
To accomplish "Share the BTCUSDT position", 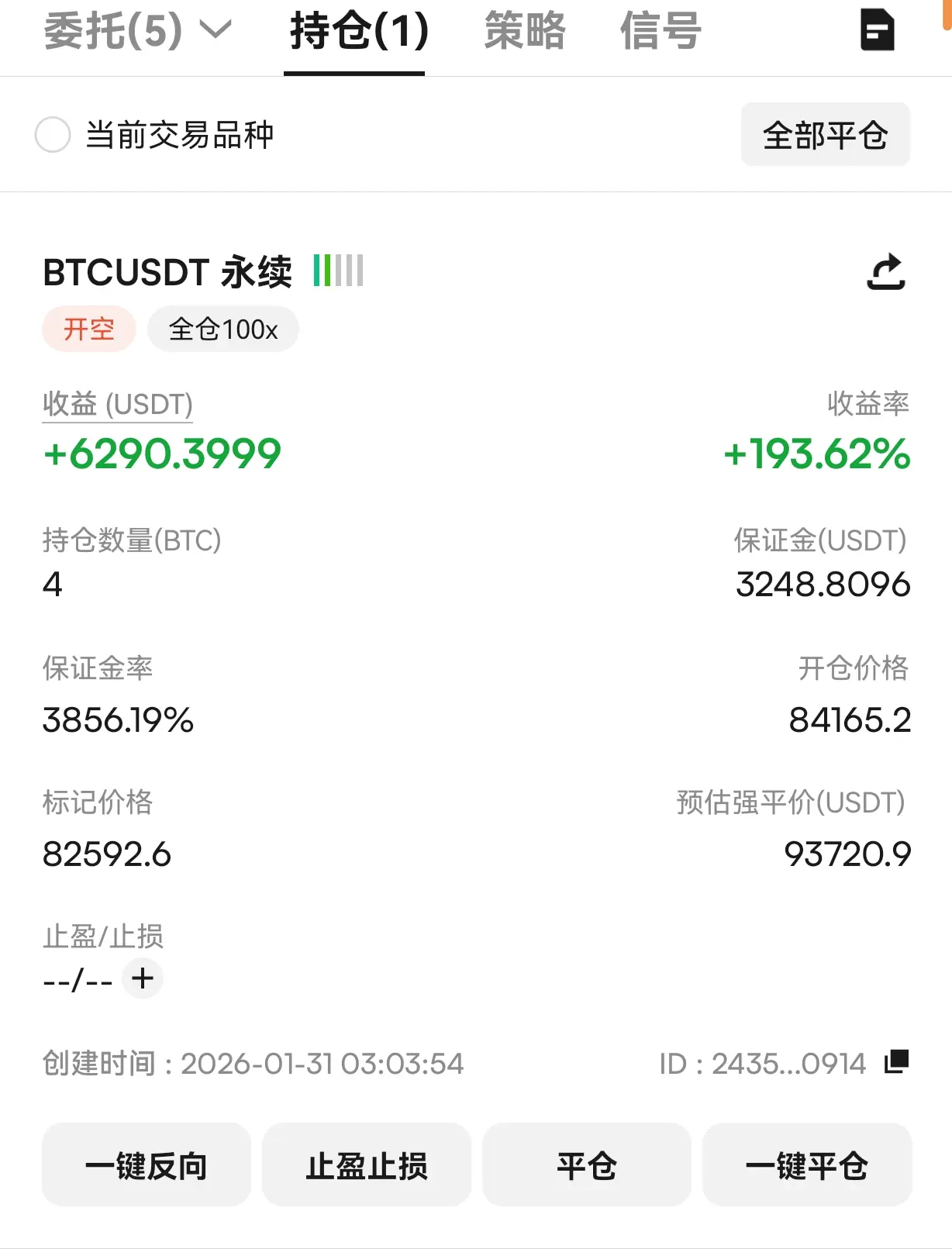I will 885,272.
